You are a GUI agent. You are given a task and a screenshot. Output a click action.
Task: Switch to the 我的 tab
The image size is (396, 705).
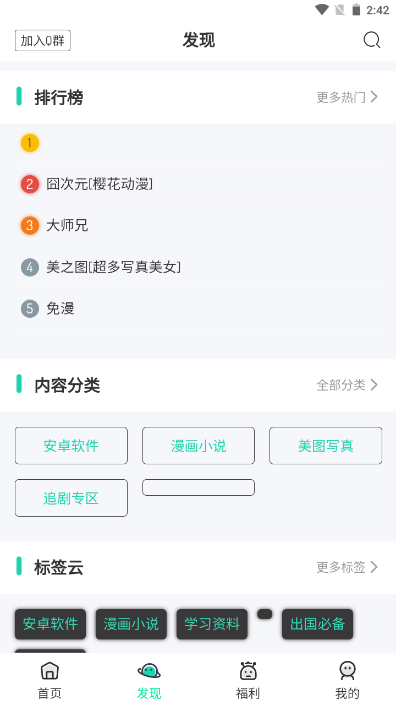(347, 680)
